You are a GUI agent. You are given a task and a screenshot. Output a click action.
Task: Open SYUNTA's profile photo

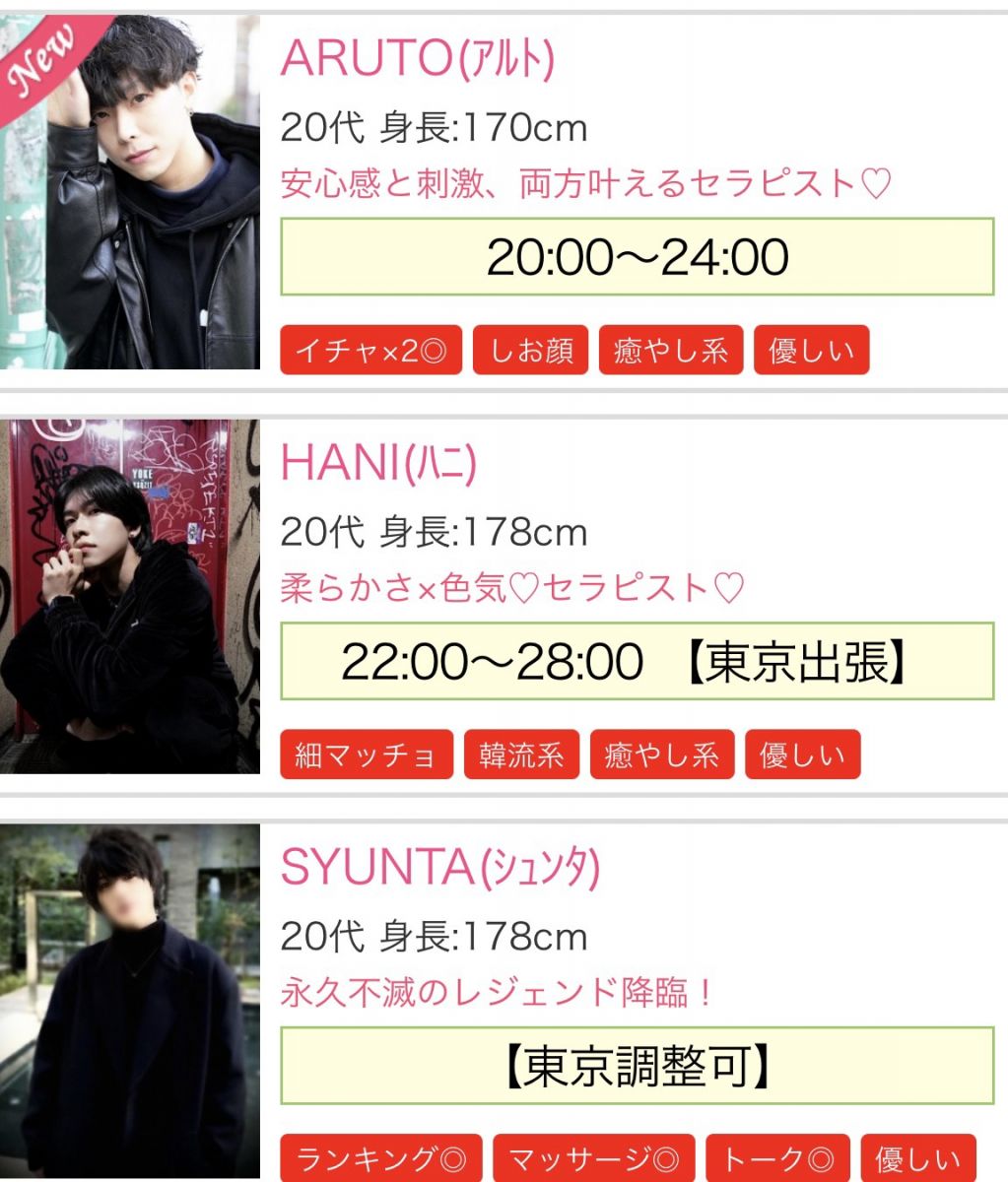(130, 1000)
